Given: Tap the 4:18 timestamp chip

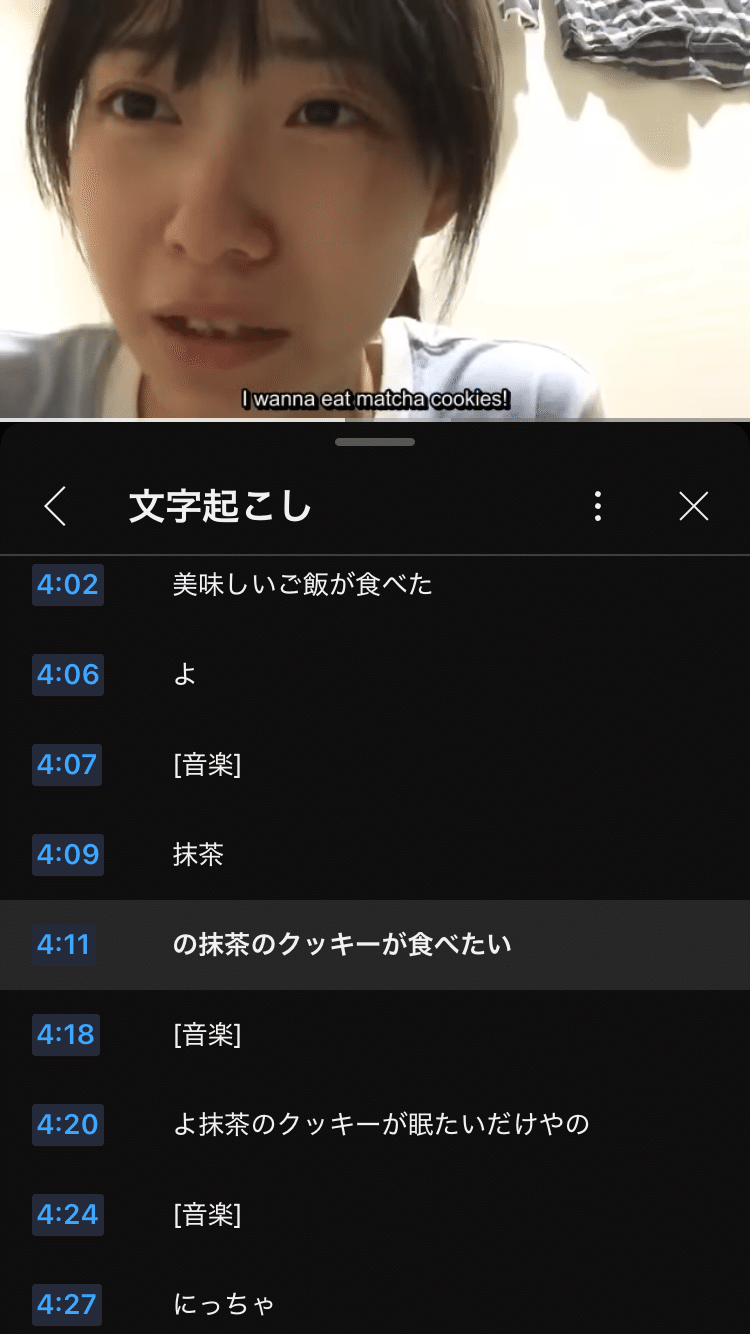Looking at the screenshot, I should coord(67,1035).
